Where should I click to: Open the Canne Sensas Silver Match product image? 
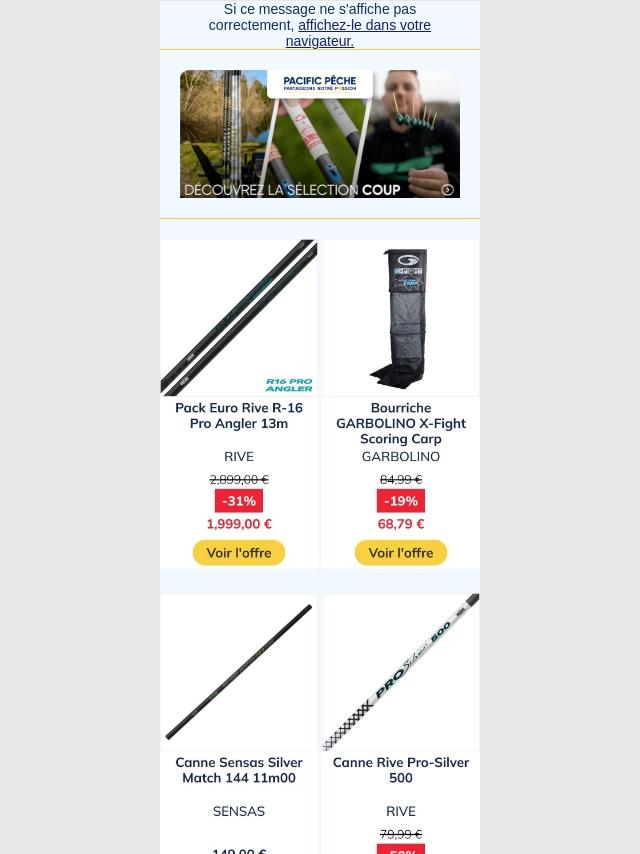[x=239, y=672]
